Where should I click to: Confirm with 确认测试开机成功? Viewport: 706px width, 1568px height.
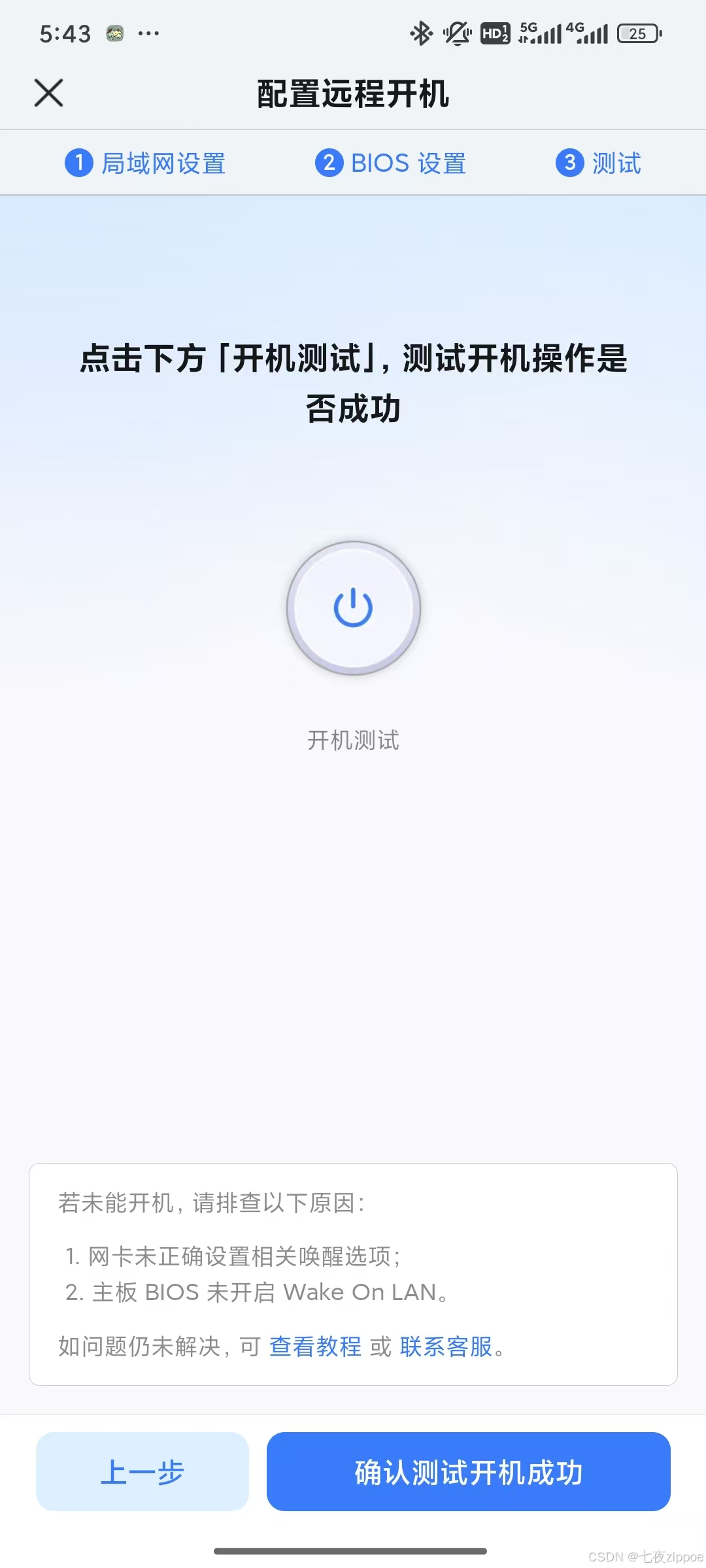click(x=469, y=1471)
